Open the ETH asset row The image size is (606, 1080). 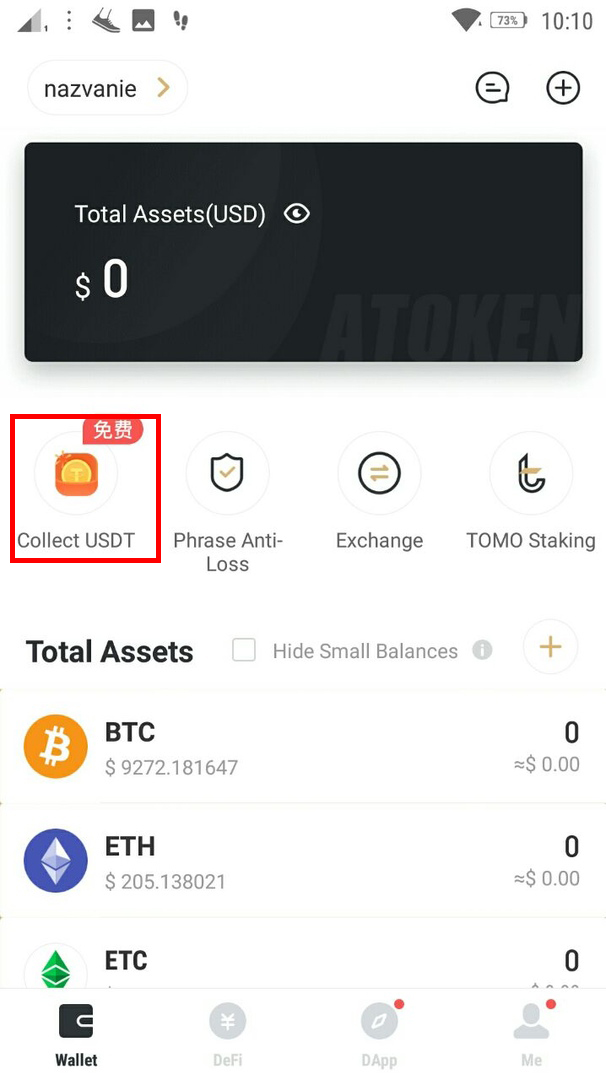303,861
